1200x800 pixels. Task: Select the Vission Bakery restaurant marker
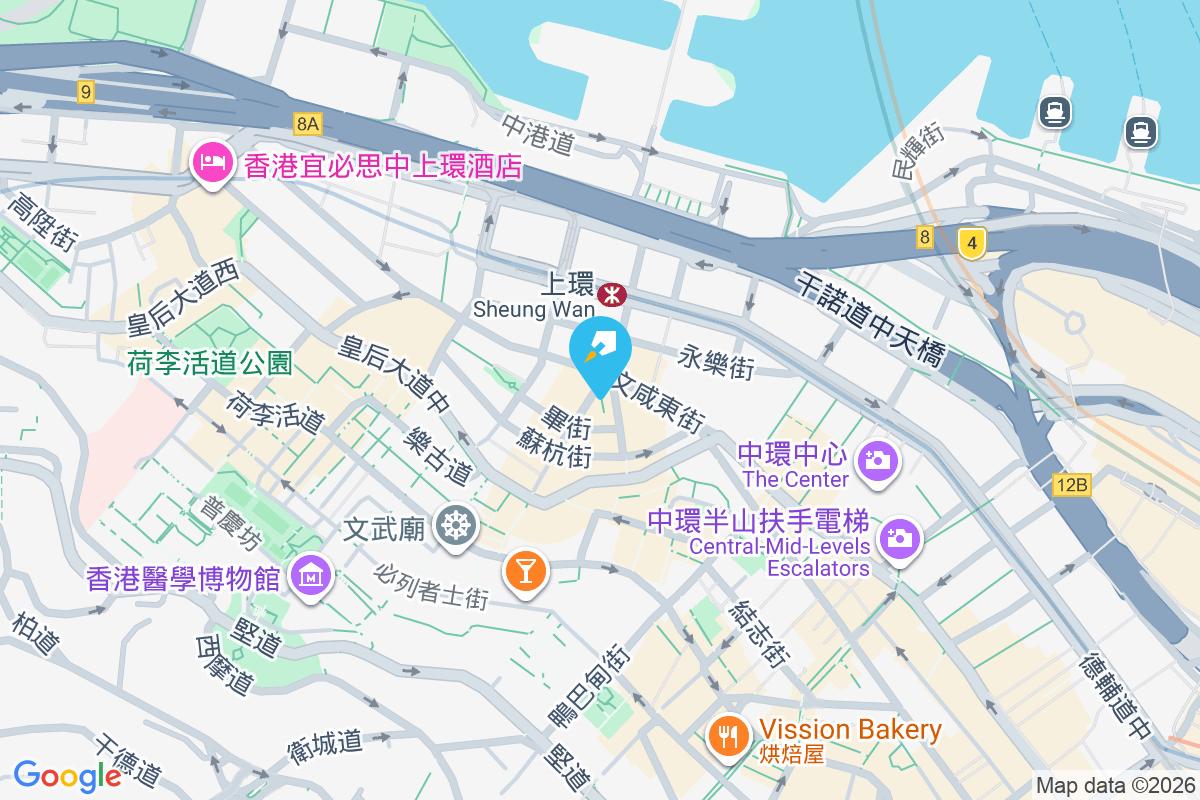727,737
